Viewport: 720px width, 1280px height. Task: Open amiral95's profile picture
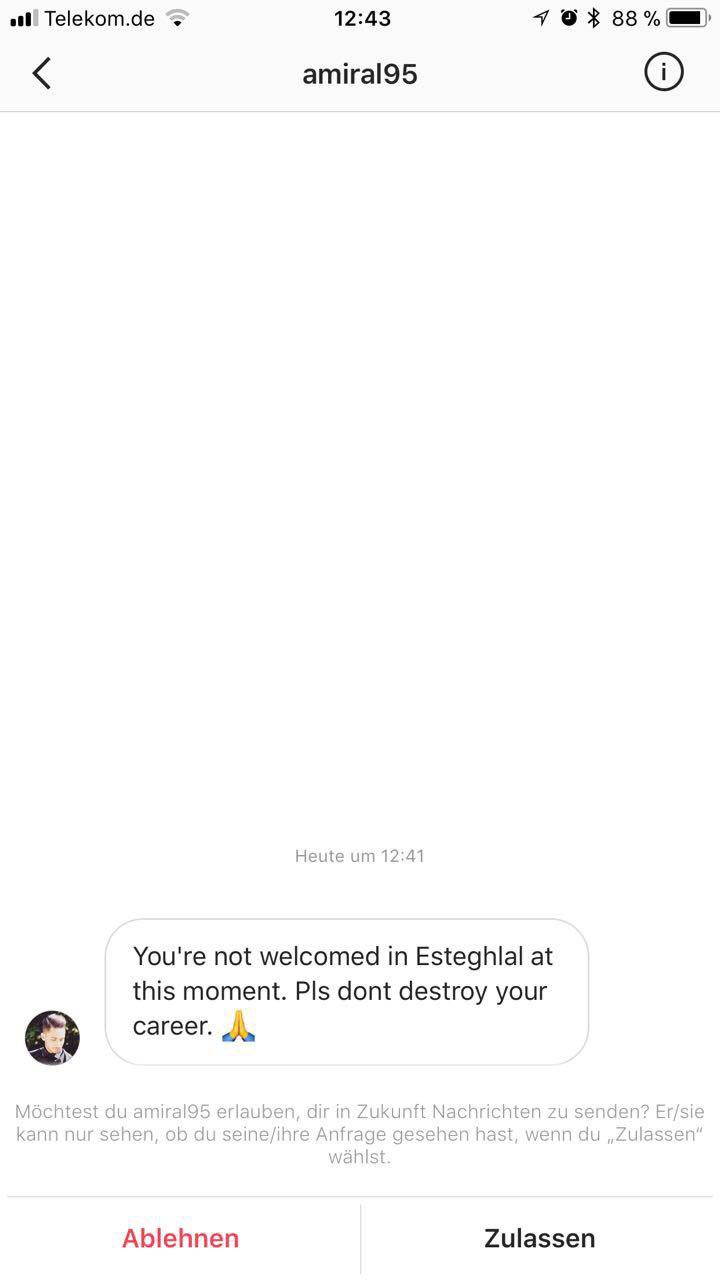tap(52, 1037)
